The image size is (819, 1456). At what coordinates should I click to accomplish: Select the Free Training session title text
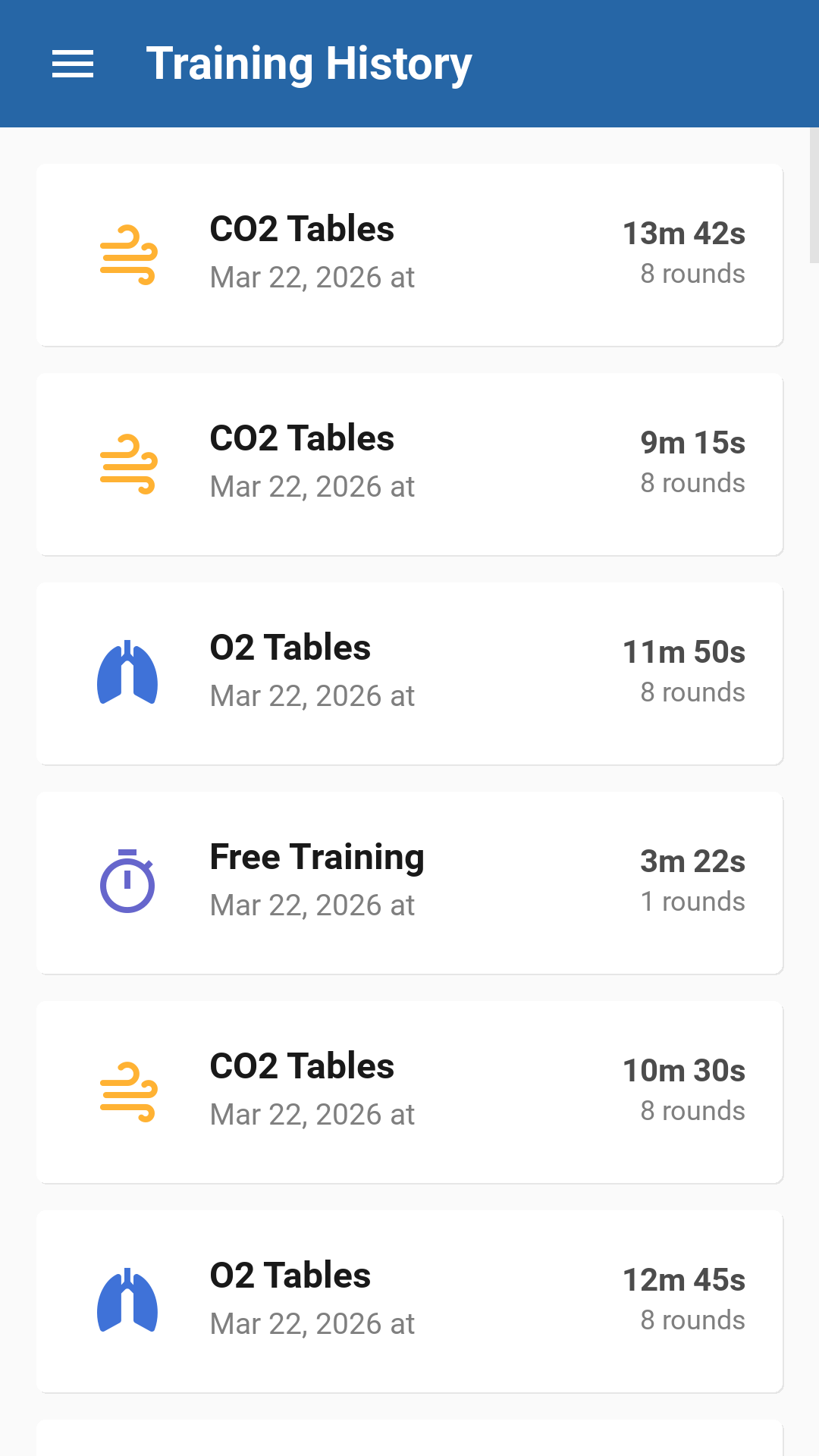pyautogui.click(x=317, y=856)
